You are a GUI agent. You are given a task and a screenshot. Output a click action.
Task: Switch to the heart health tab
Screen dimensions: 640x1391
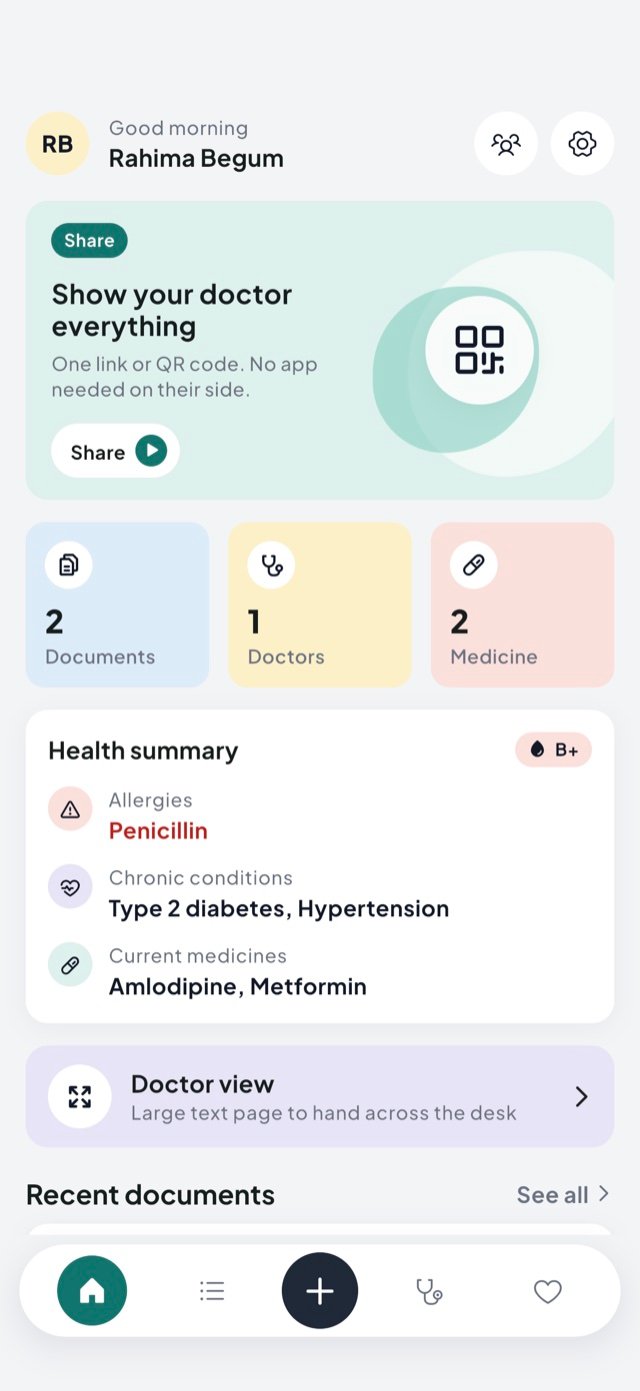tap(547, 1292)
